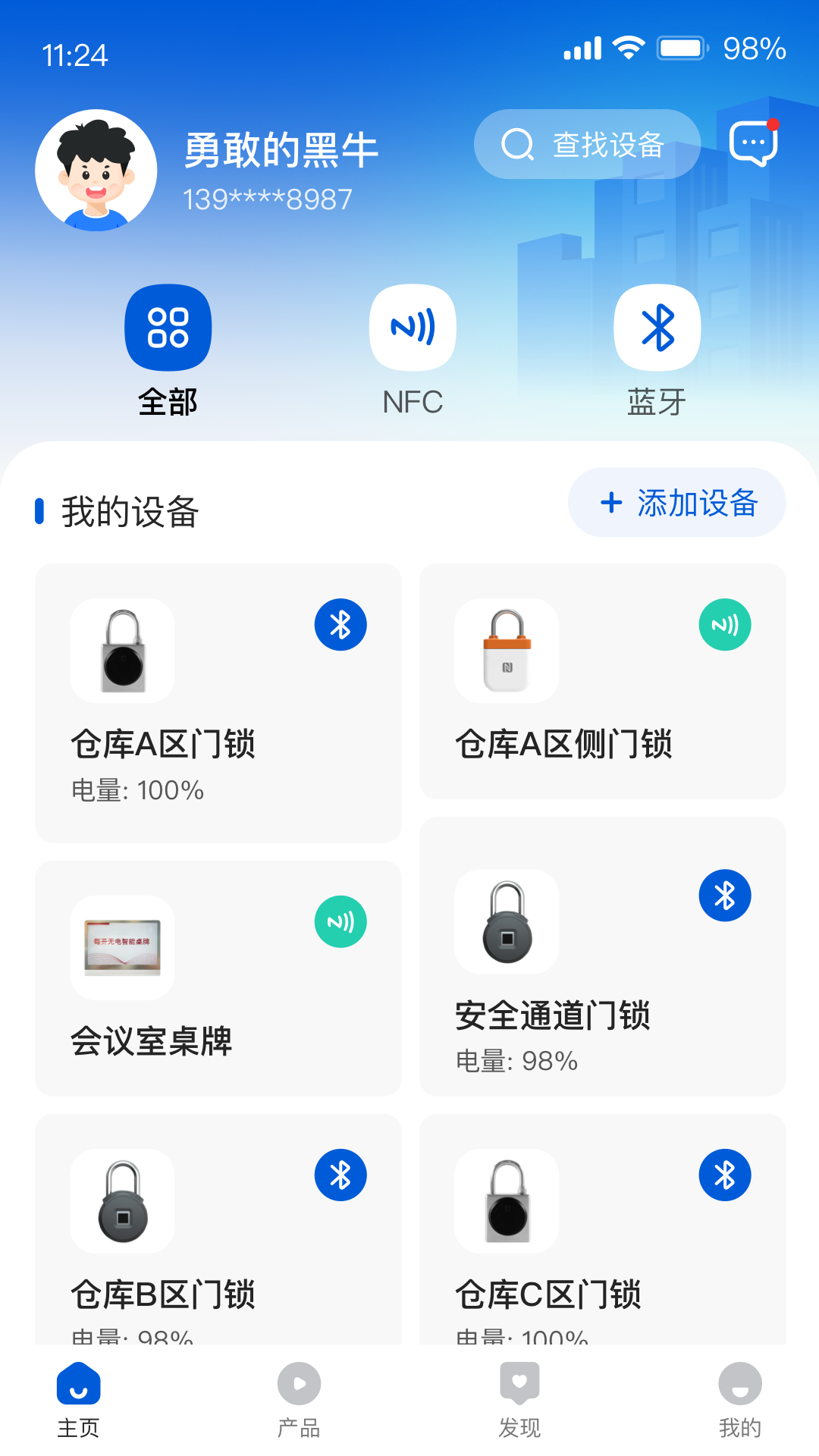The height and width of the screenshot is (1456, 819).
Task: Open the message notification icon
Action: click(753, 143)
